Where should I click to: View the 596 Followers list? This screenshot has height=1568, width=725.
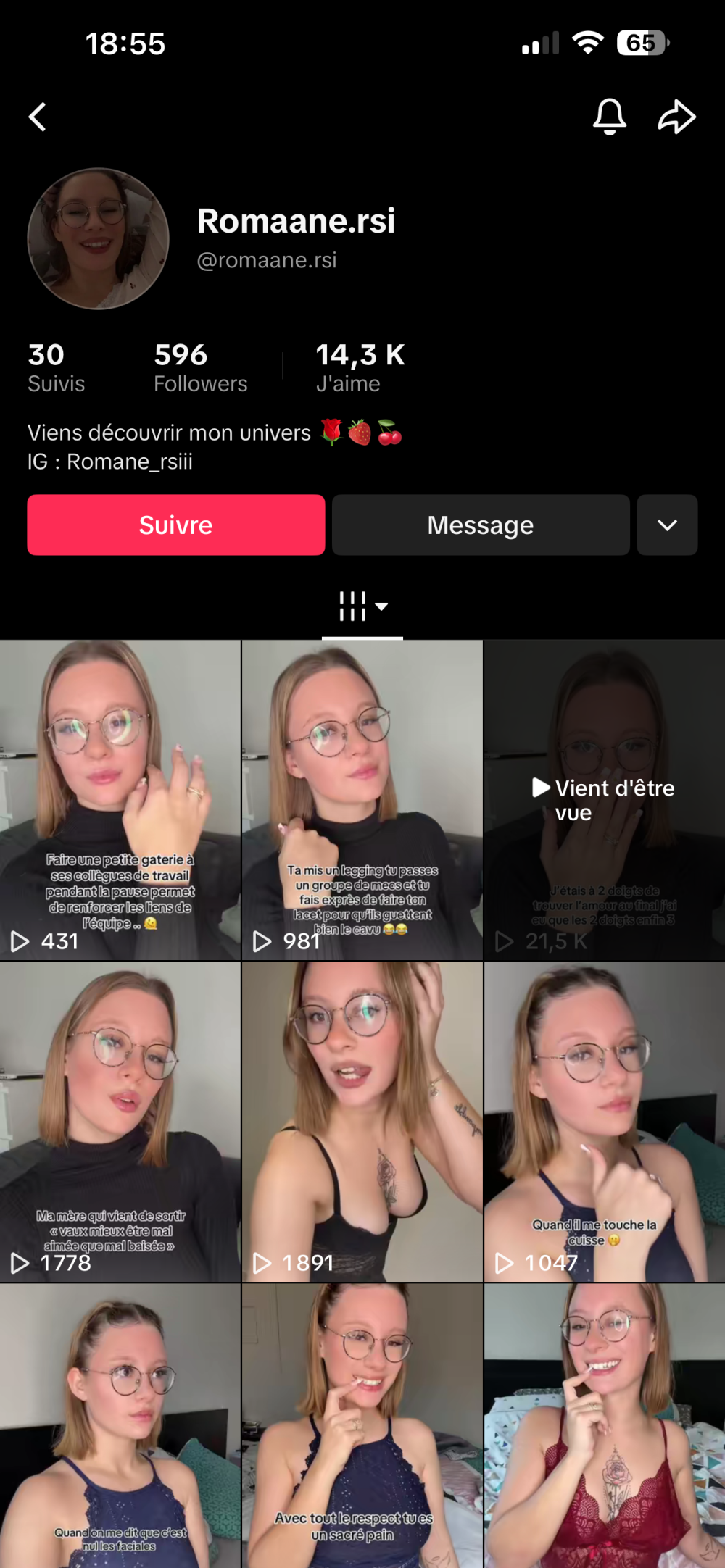pyautogui.click(x=200, y=368)
